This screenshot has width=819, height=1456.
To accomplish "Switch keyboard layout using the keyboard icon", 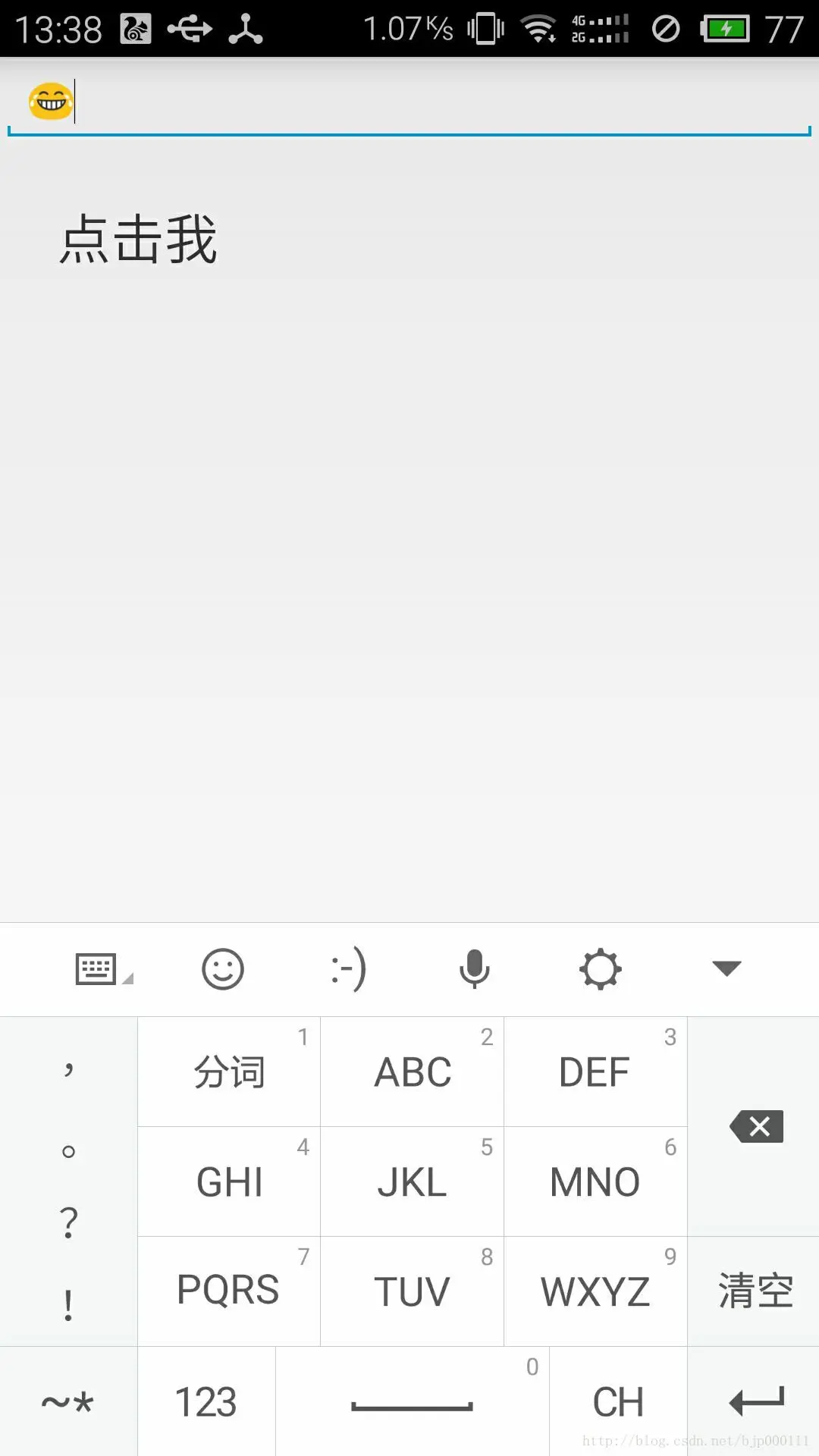I will [97, 968].
